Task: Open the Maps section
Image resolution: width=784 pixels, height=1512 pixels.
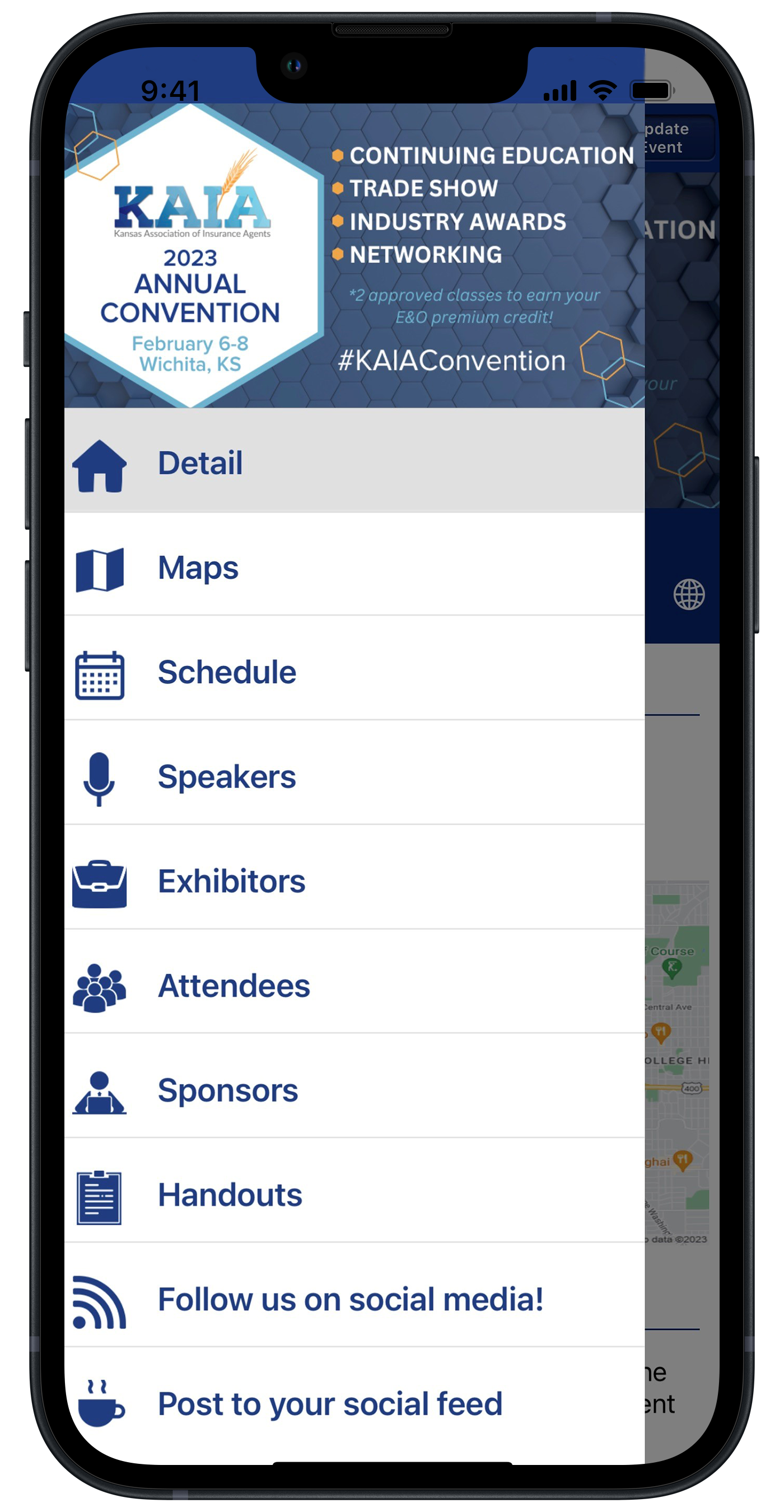Action: click(x=354, y=565)
